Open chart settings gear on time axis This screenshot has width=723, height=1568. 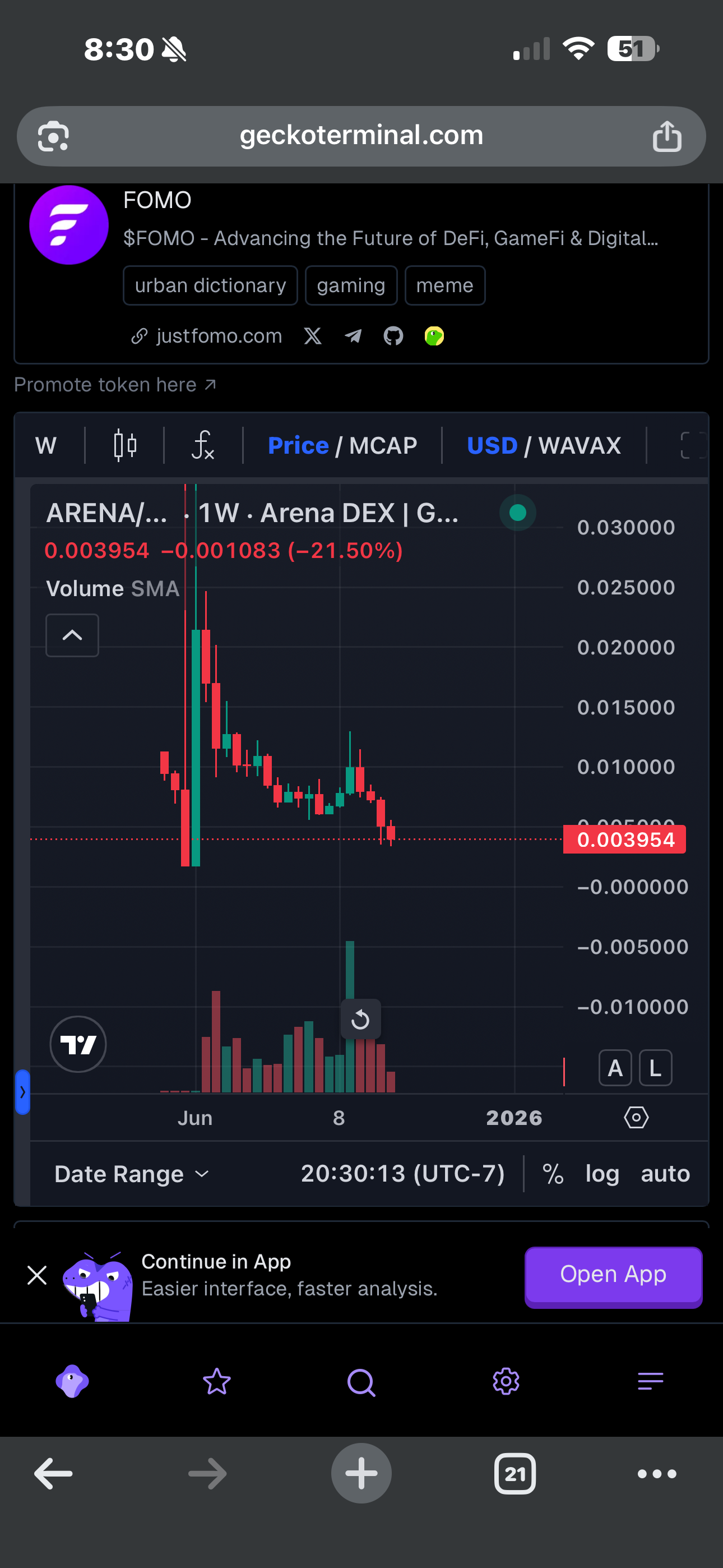tap(636, 1118)
